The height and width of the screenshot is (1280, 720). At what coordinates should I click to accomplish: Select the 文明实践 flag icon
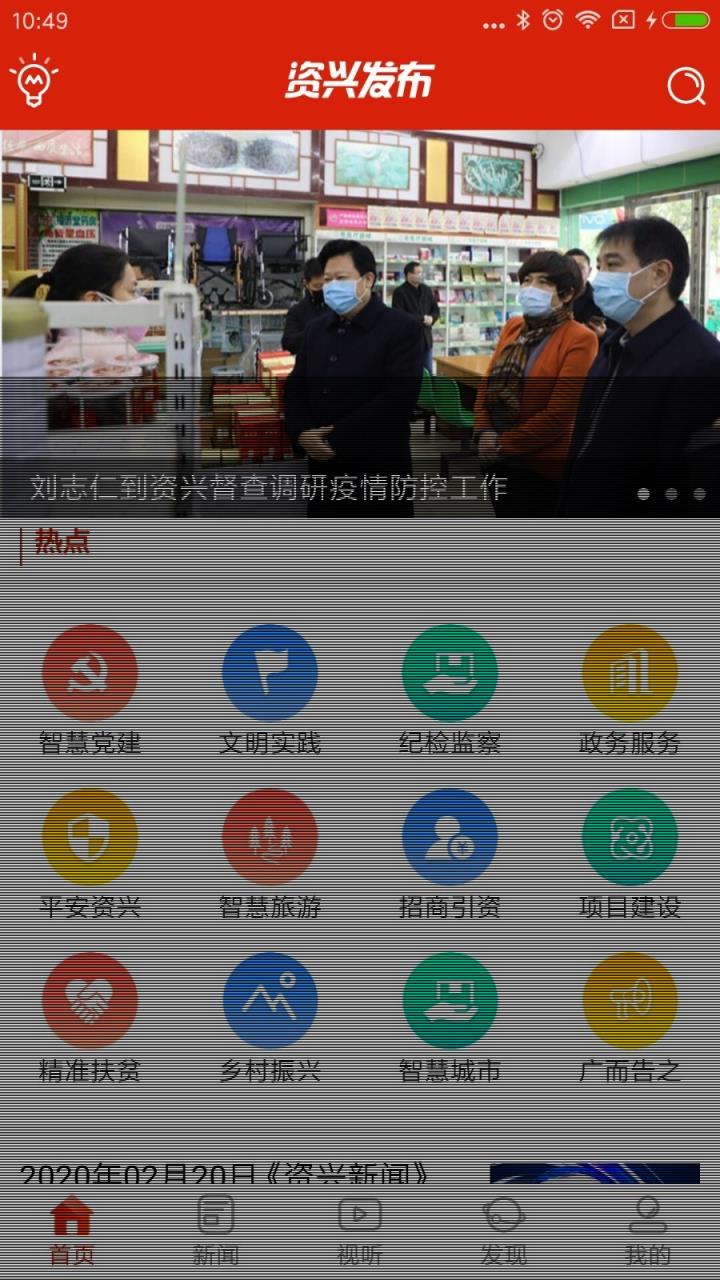tap(270, 672)
